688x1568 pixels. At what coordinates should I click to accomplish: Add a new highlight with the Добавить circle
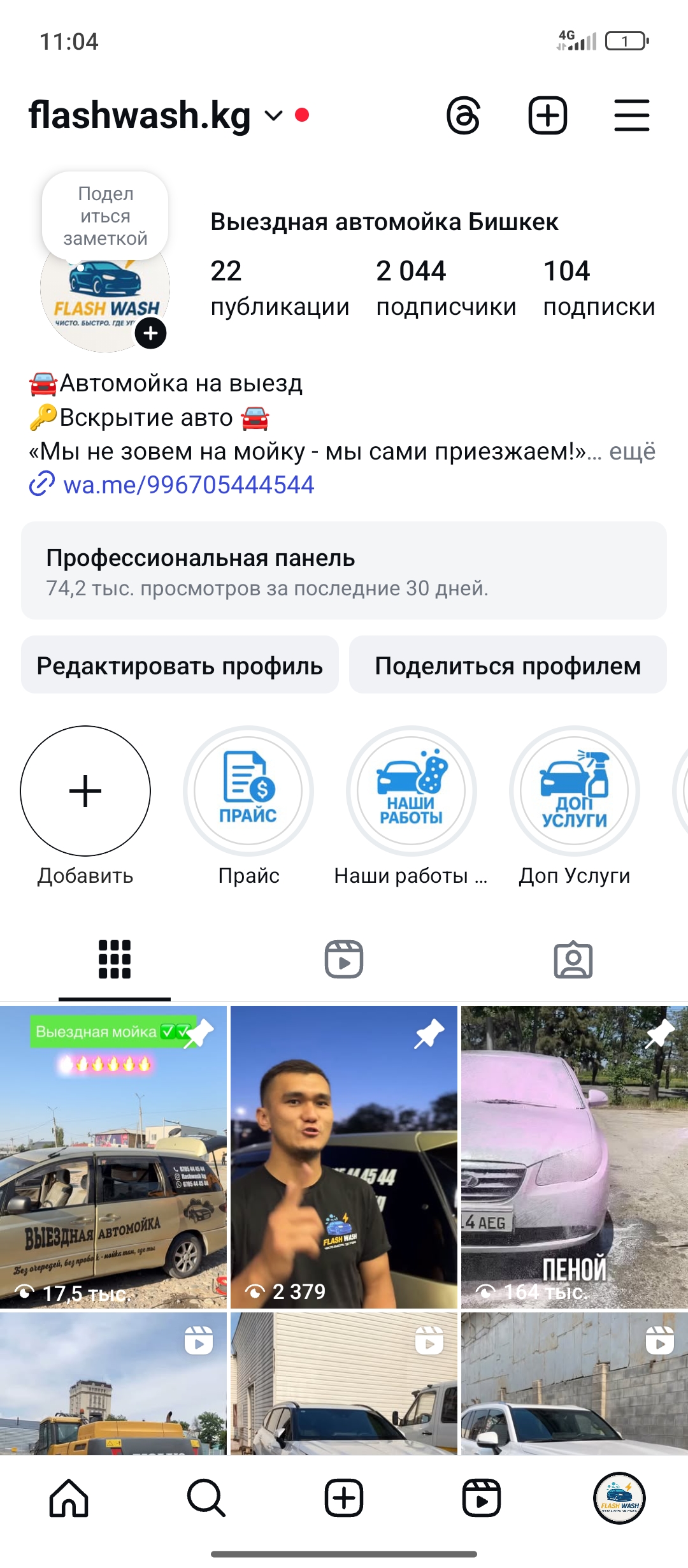pos(85,791)
